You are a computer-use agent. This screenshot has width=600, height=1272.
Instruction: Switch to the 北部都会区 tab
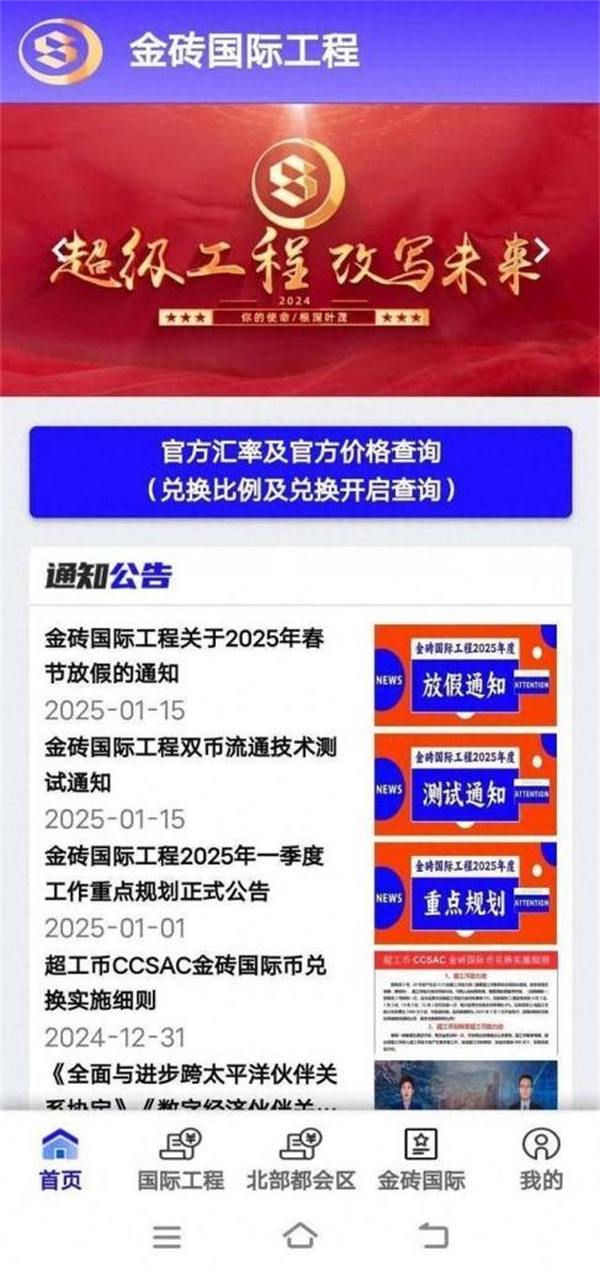[x=301, y=1159]
